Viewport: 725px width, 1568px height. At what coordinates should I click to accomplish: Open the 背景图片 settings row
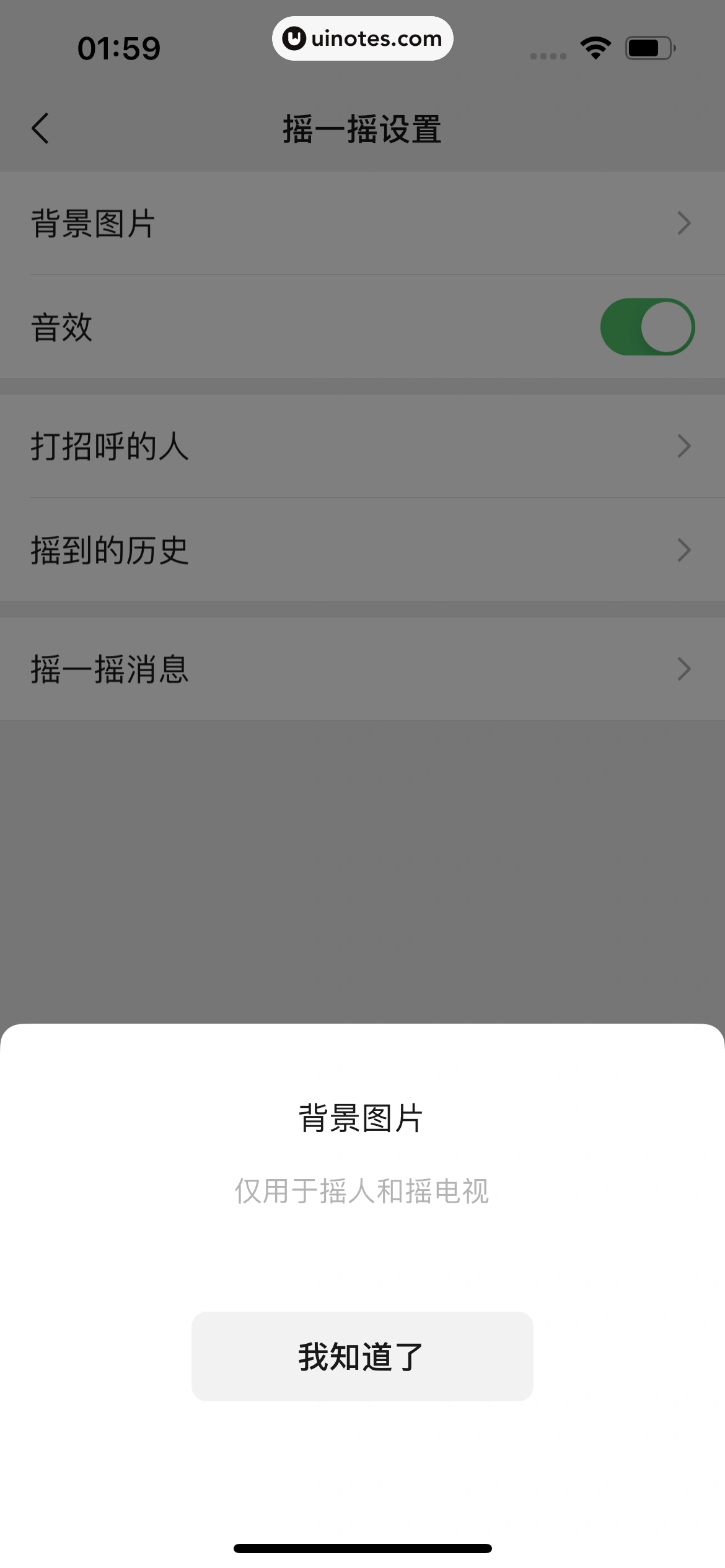[x=362, y=224]
